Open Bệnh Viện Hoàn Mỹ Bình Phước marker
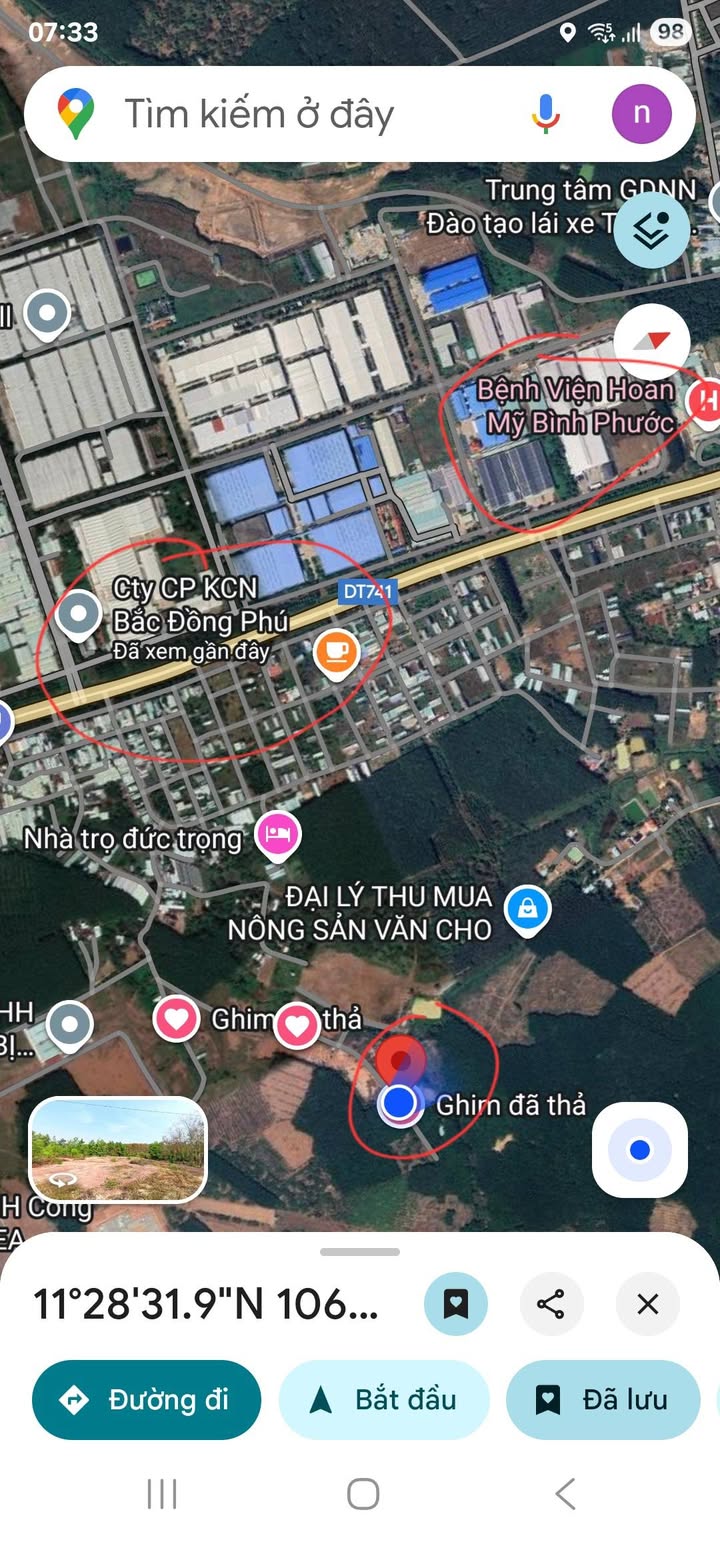The width and height of the screenshot is (720, 1544). [705, 402]
